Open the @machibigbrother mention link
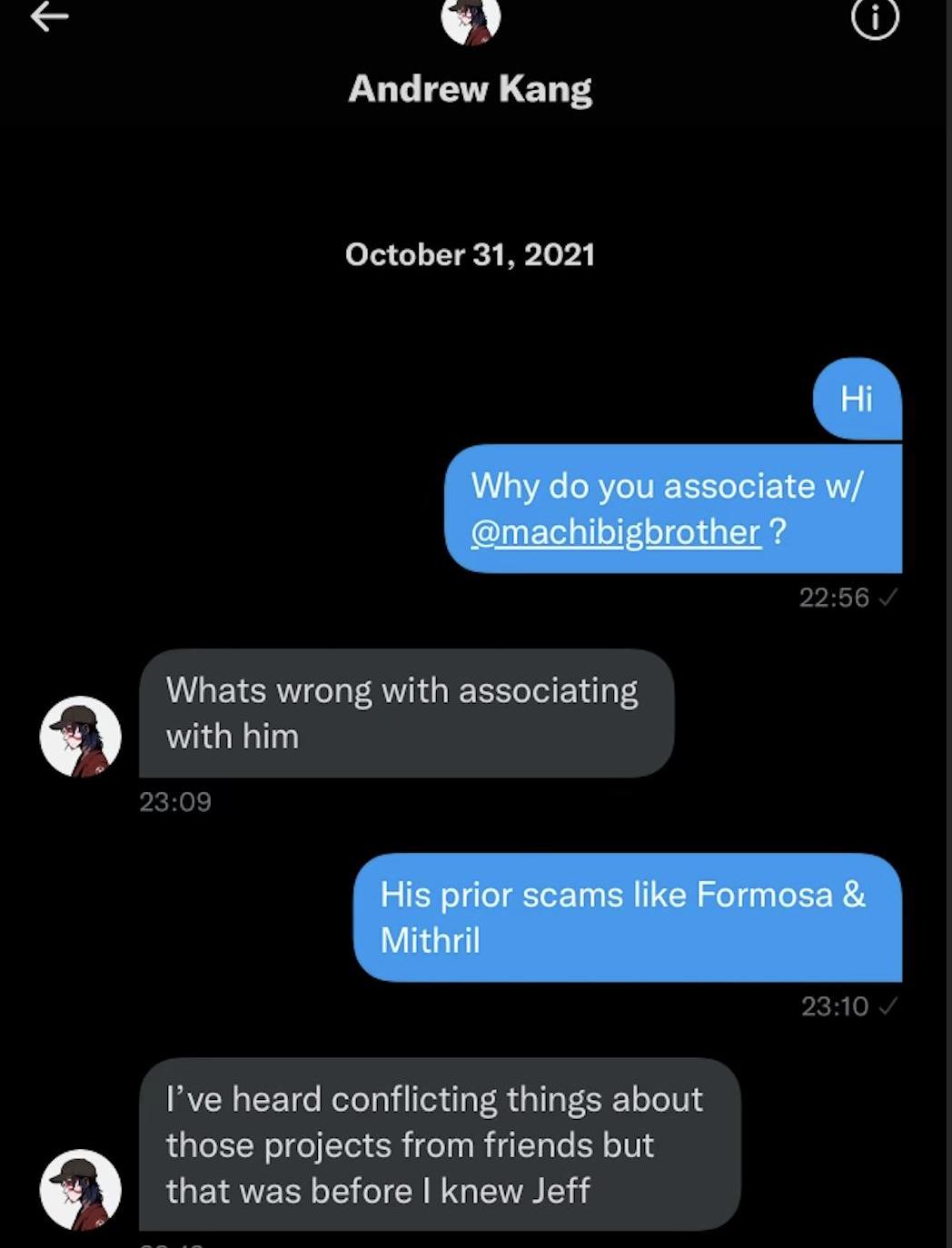The height and width of the screenshot is (1248, 952). click(x=615, y=532)
